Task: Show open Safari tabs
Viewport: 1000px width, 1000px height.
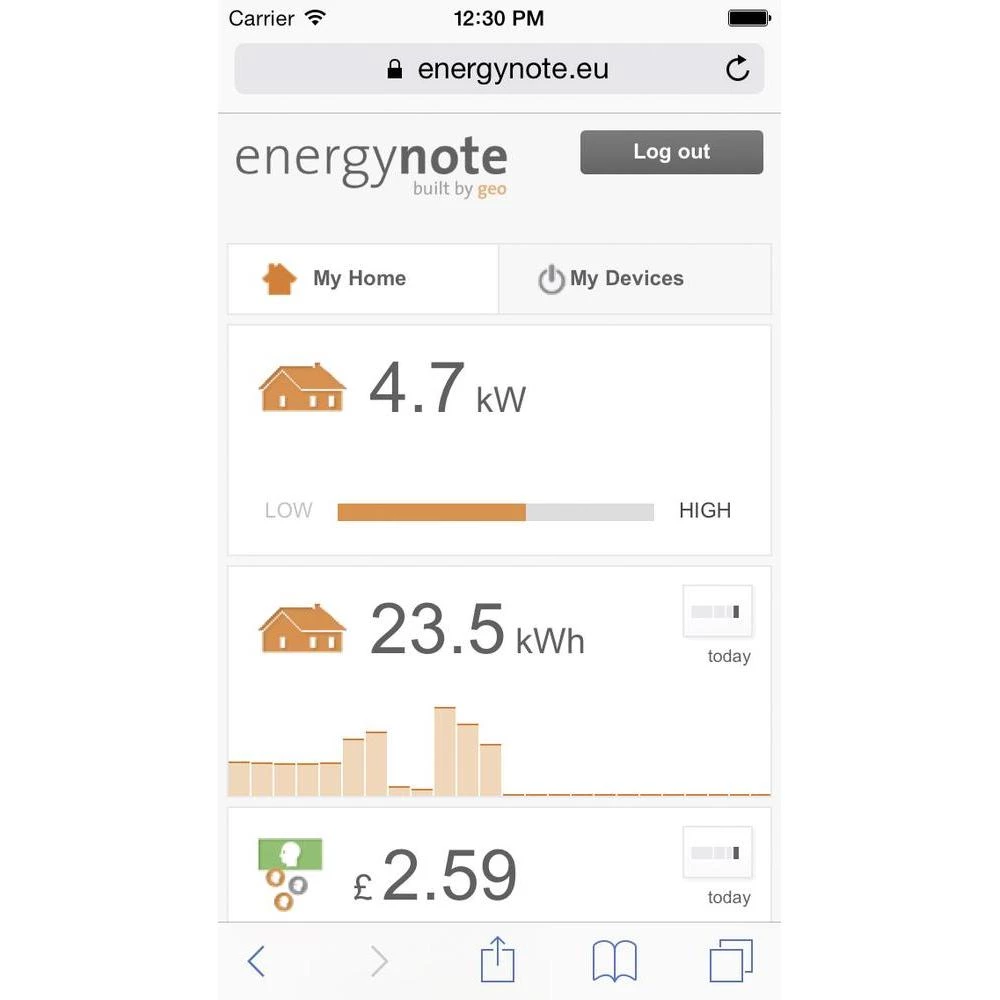Action: (x=730, y=961)
